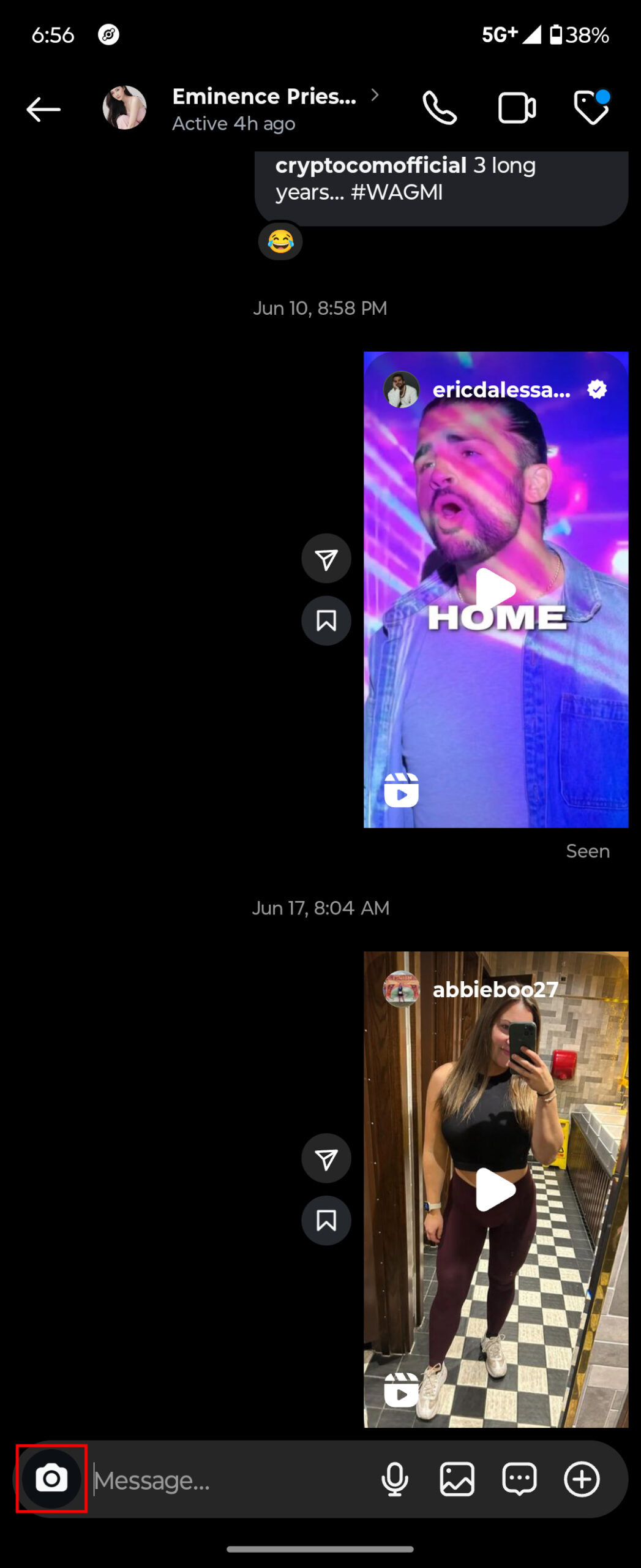641x1568 pixels.
Task: Open more options with the plus icon
Action: 581,1479
